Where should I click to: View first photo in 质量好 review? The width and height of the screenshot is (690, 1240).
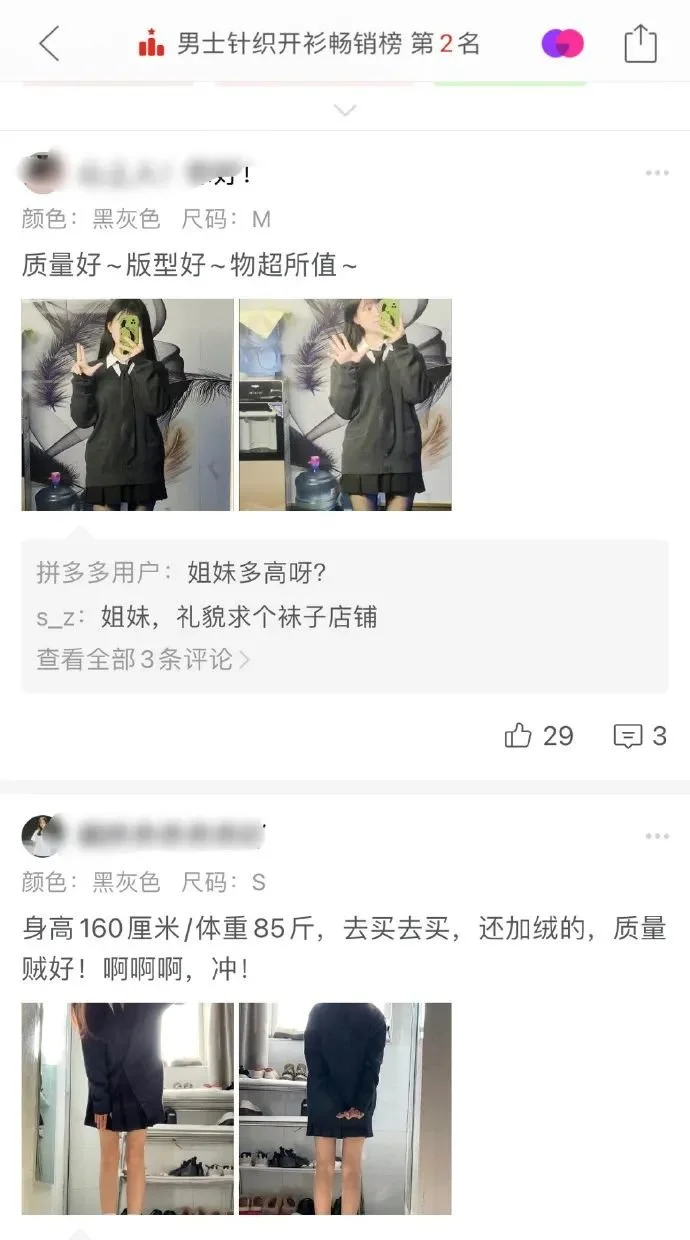127,404
